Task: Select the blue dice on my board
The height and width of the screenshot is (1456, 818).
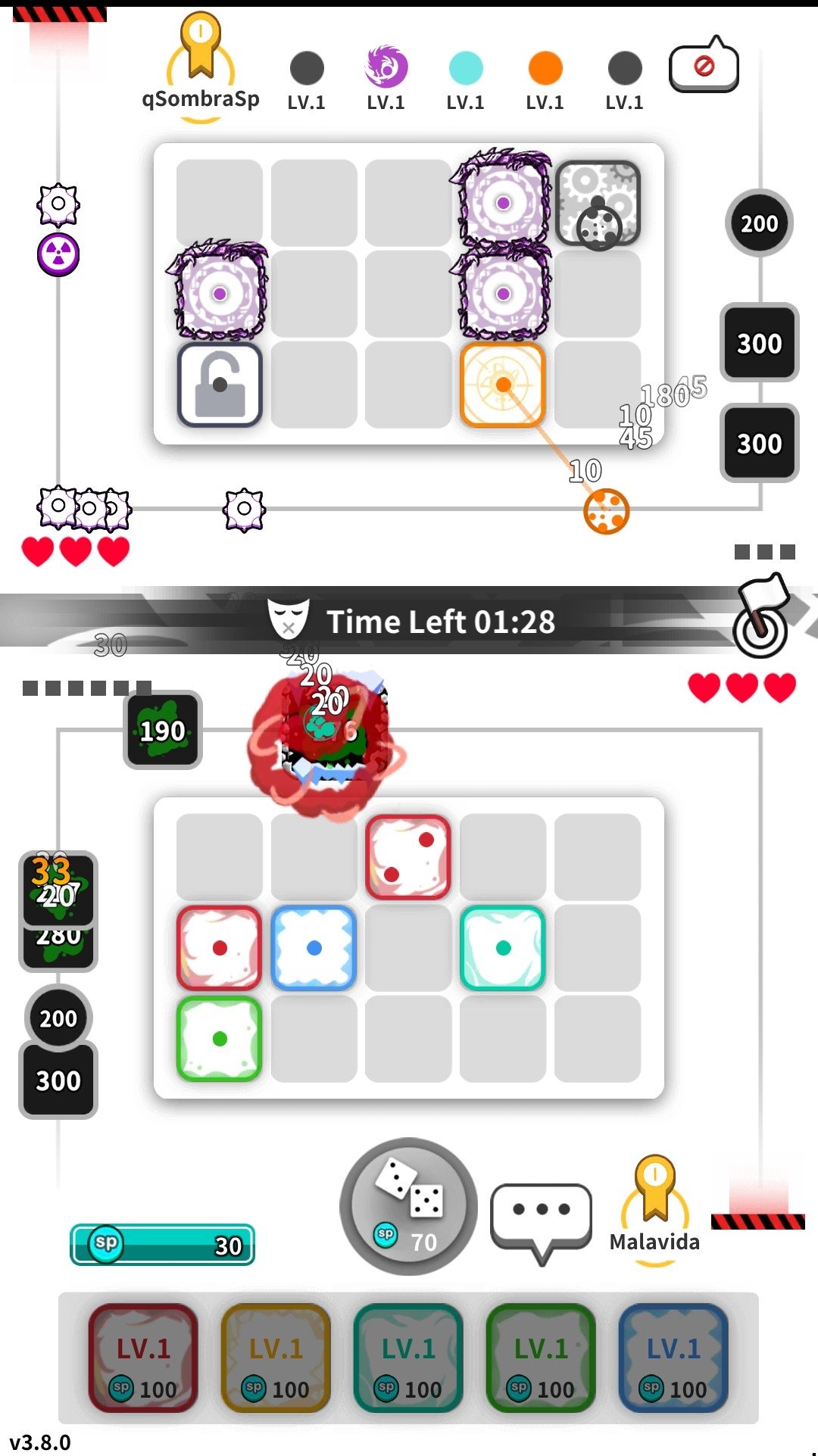Action: point(314,947)
